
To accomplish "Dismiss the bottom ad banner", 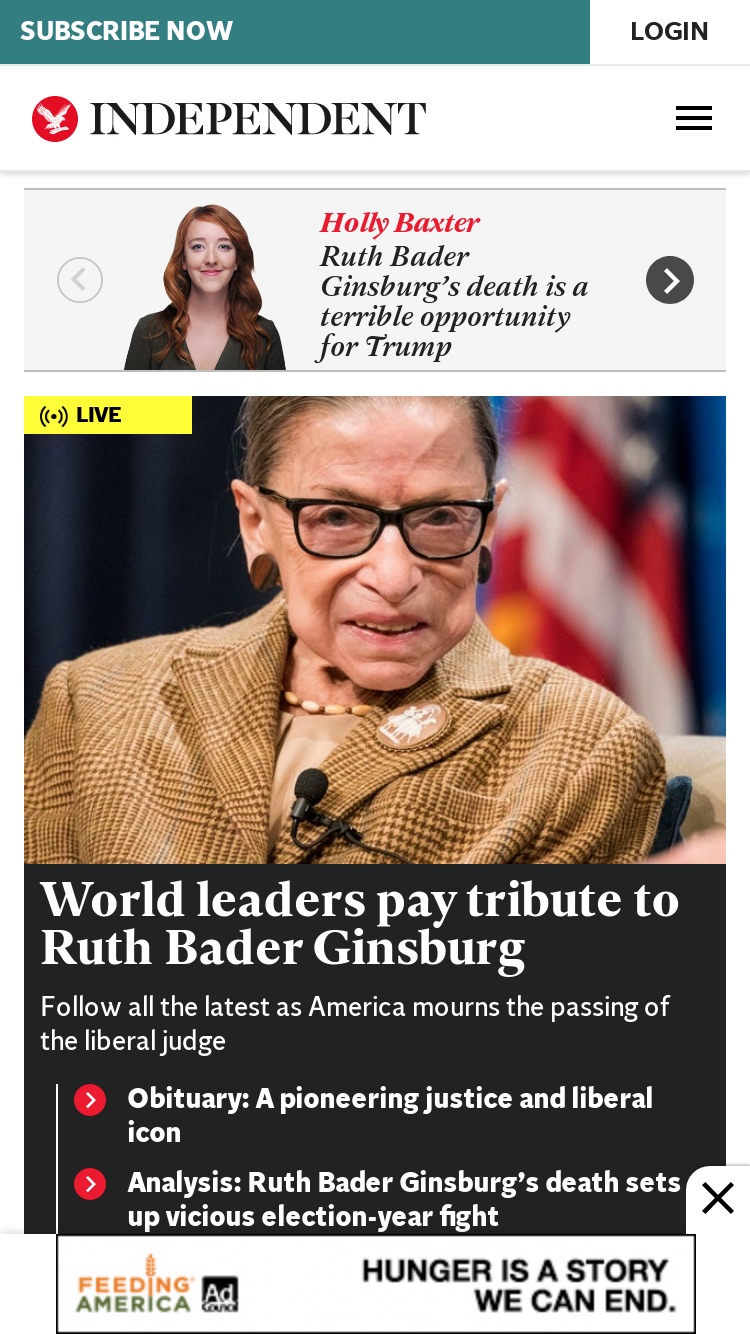I will [x=718, y=1198].
